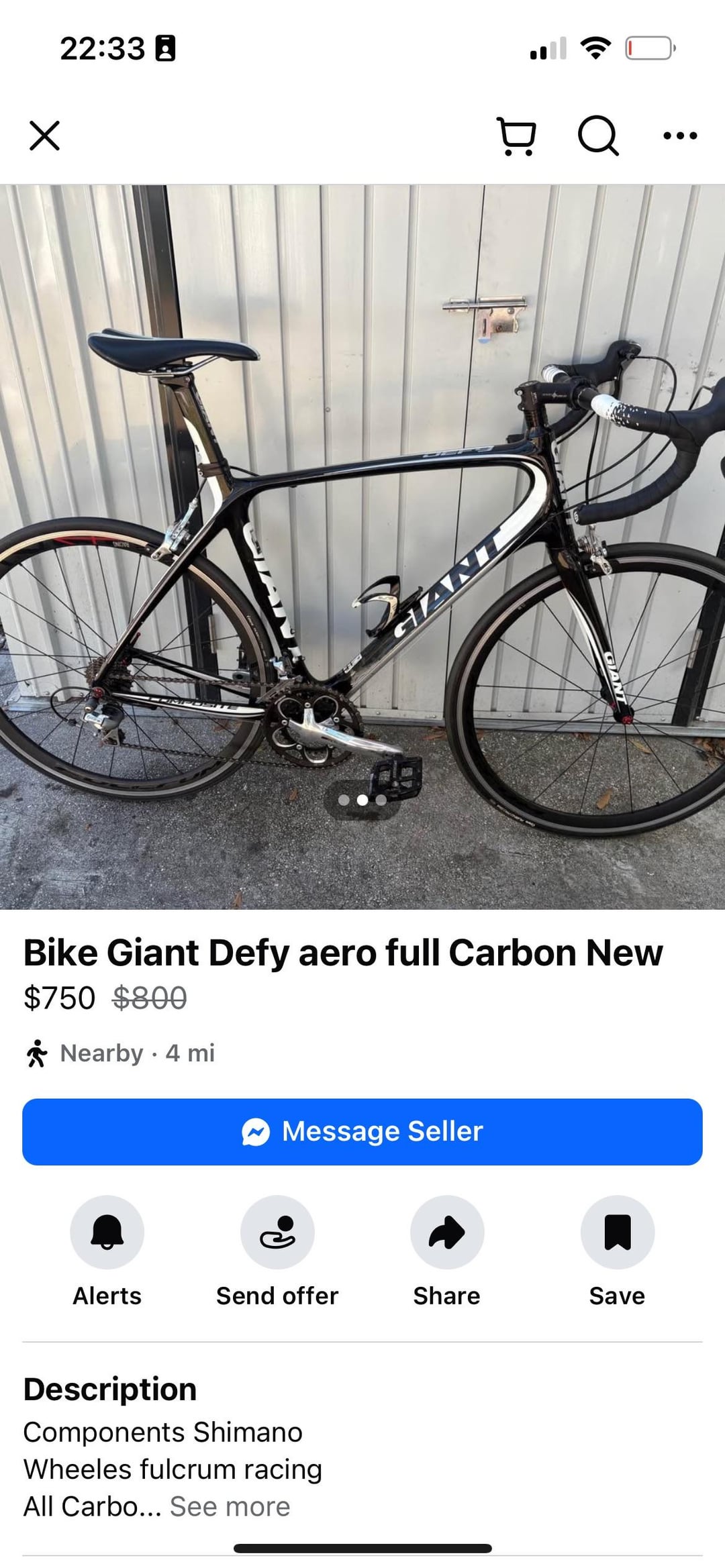Search Marketplace with the magnifier icon

coord(597,136)
